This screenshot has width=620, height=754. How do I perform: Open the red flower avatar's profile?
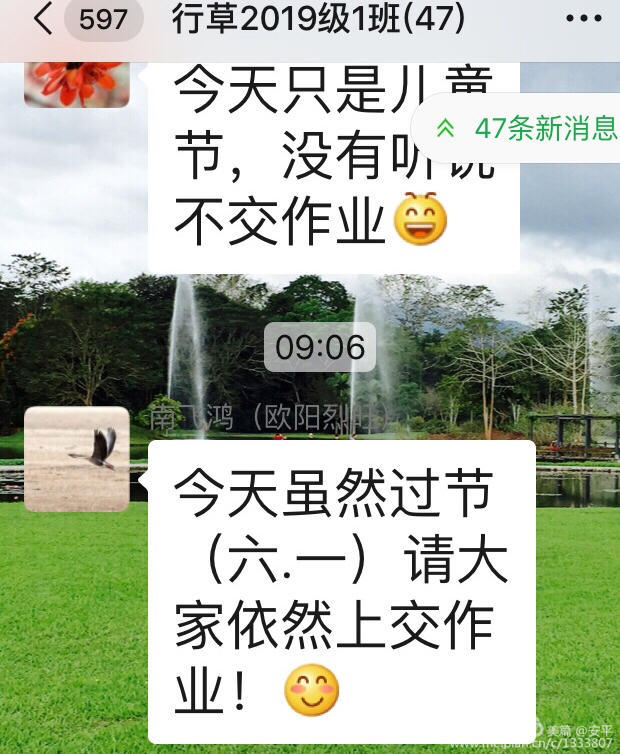click(x=77, y=84)
